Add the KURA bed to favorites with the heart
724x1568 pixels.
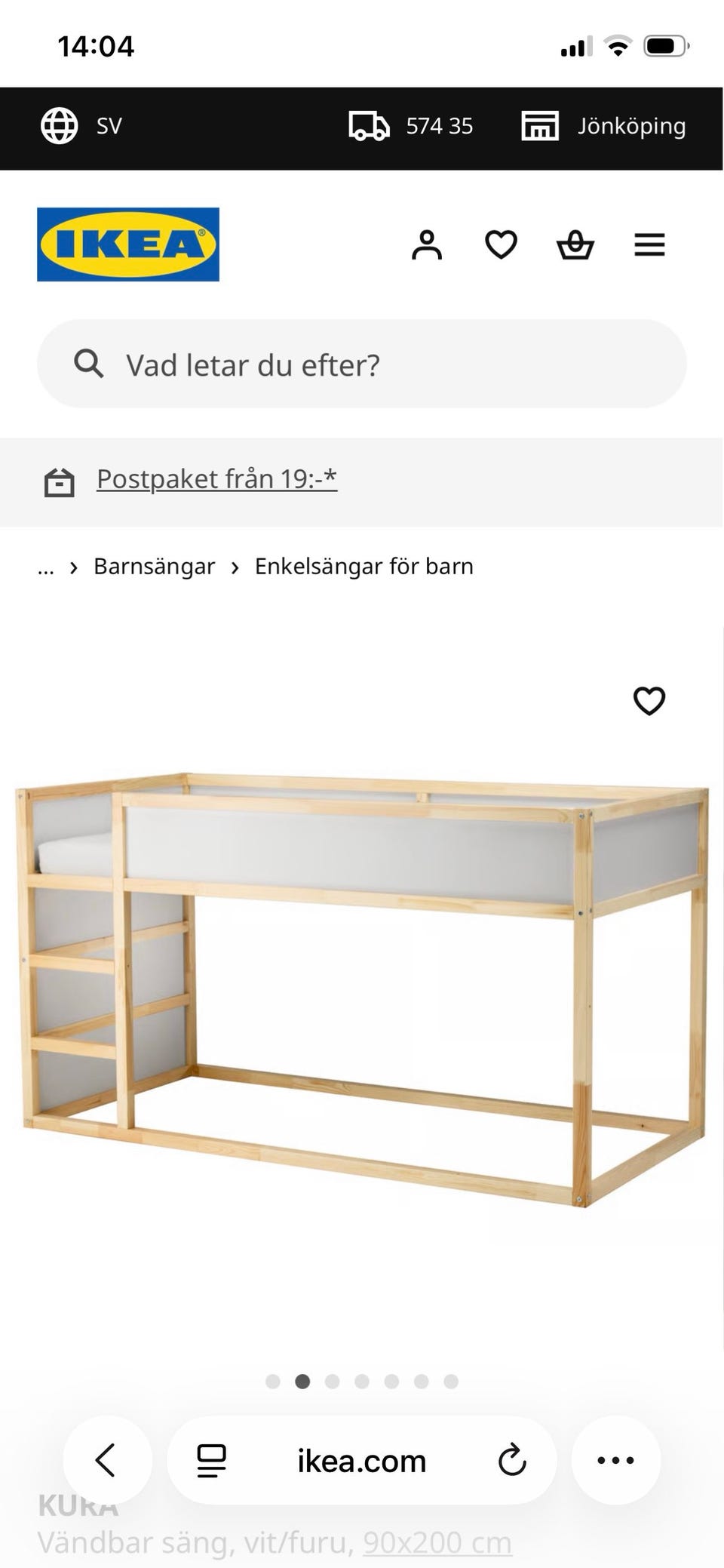649,701
